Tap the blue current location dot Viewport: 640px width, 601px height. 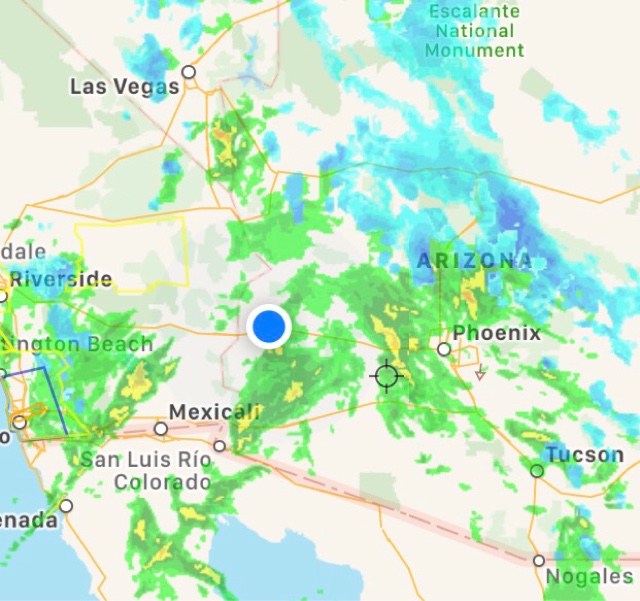click(x=269, y=327)
